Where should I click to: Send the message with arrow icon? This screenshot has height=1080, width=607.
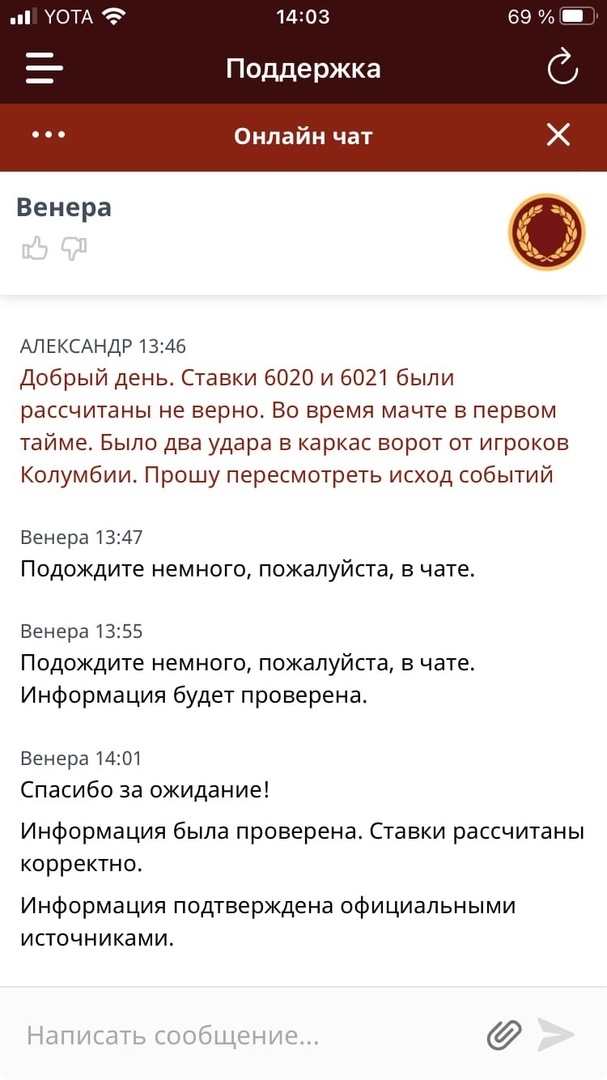556,1034
